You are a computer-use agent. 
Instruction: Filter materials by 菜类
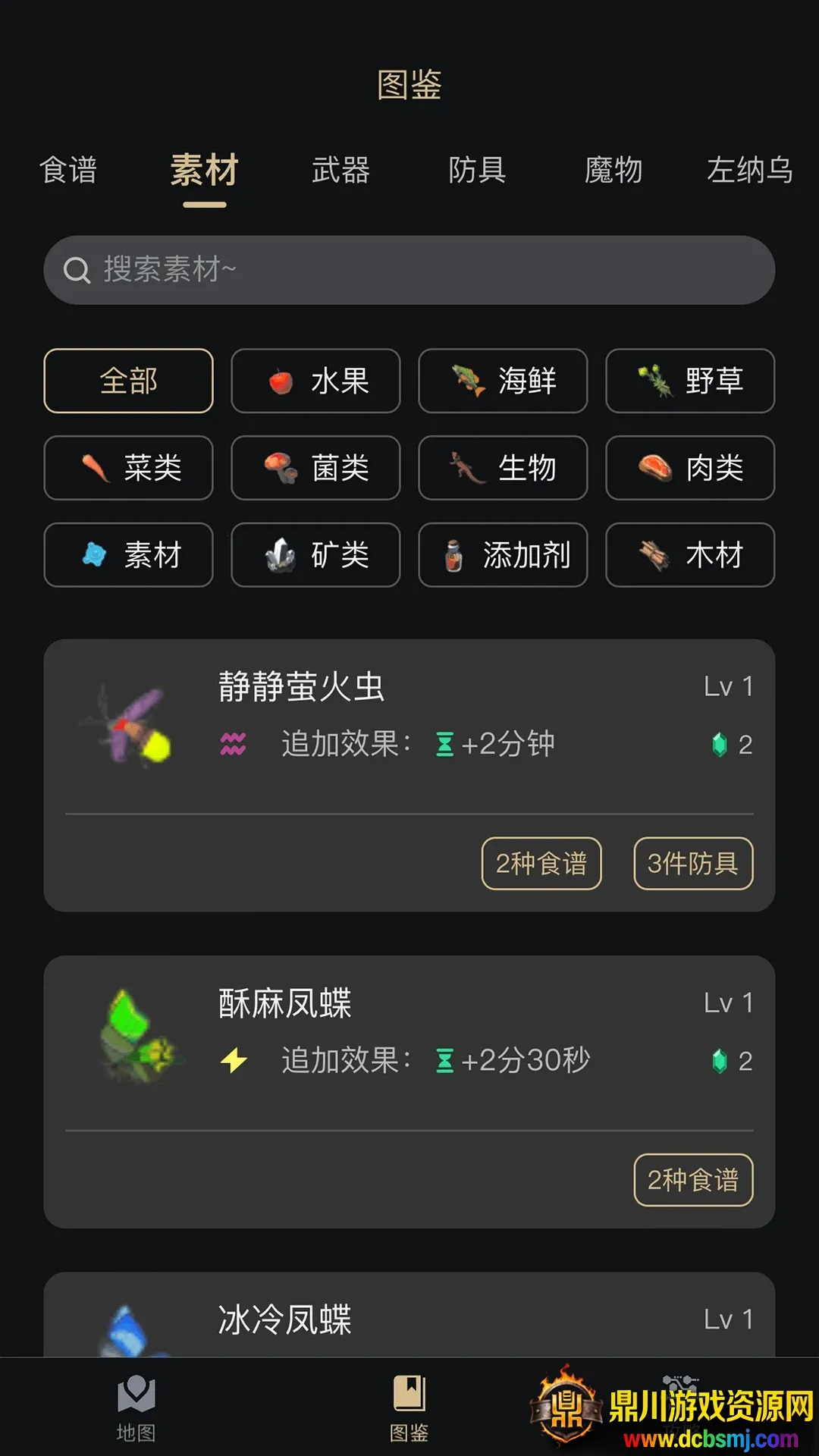point(128,468)
